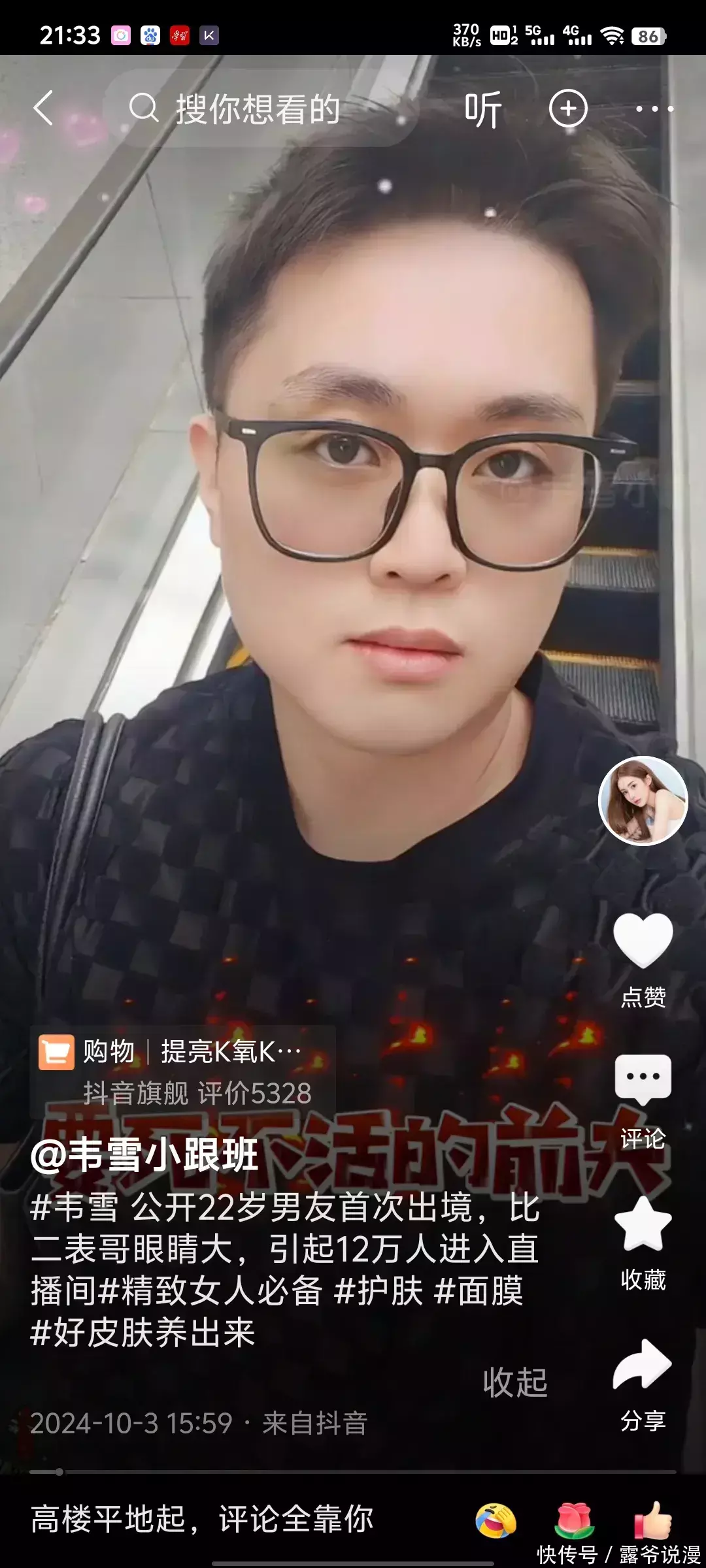Send the laughing-crying emoji reaction
The height and width of the screenshot is (1568, 706).
[x=496, y=1520]
